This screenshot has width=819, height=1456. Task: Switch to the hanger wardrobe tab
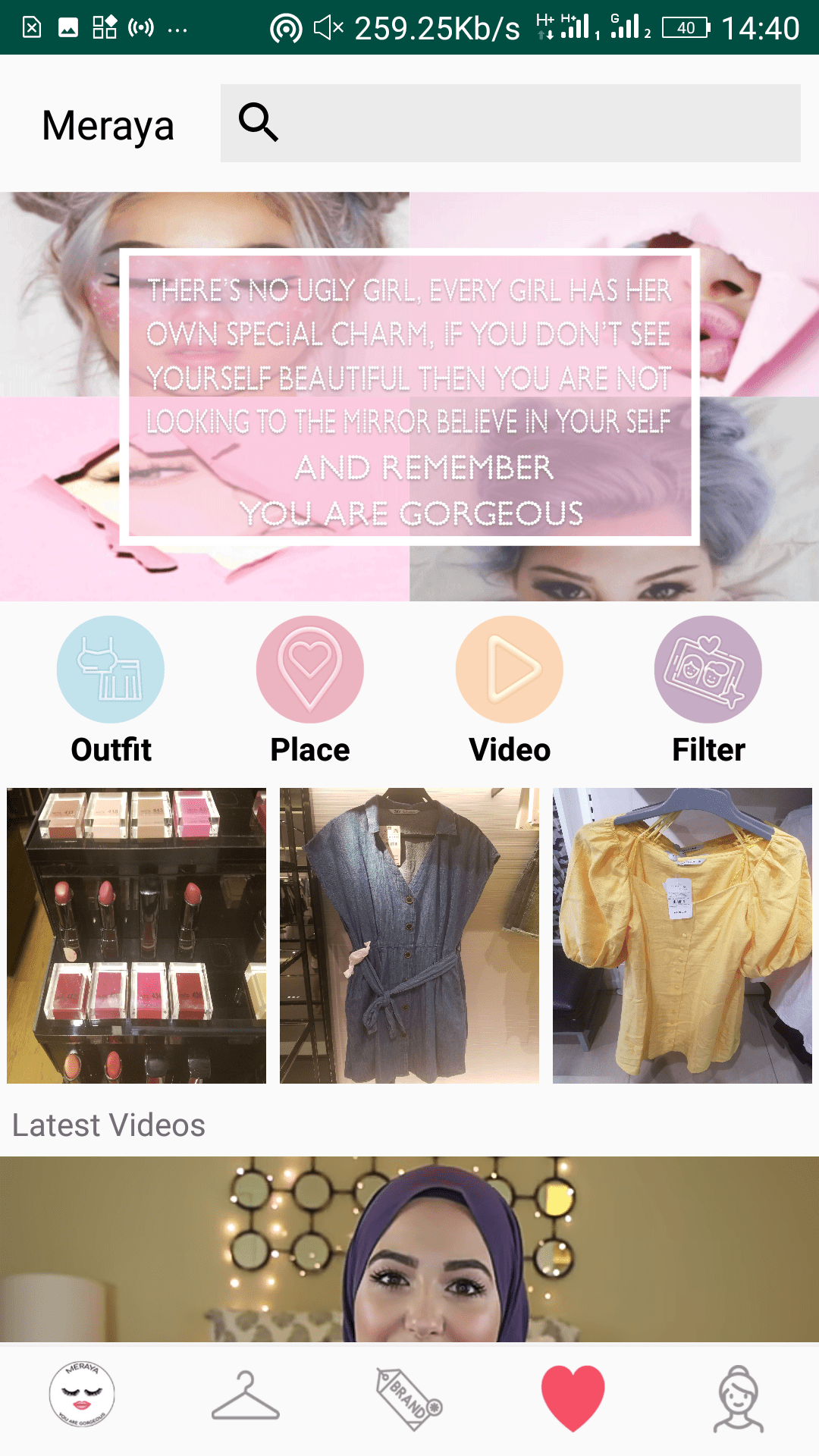[245, 1395]
